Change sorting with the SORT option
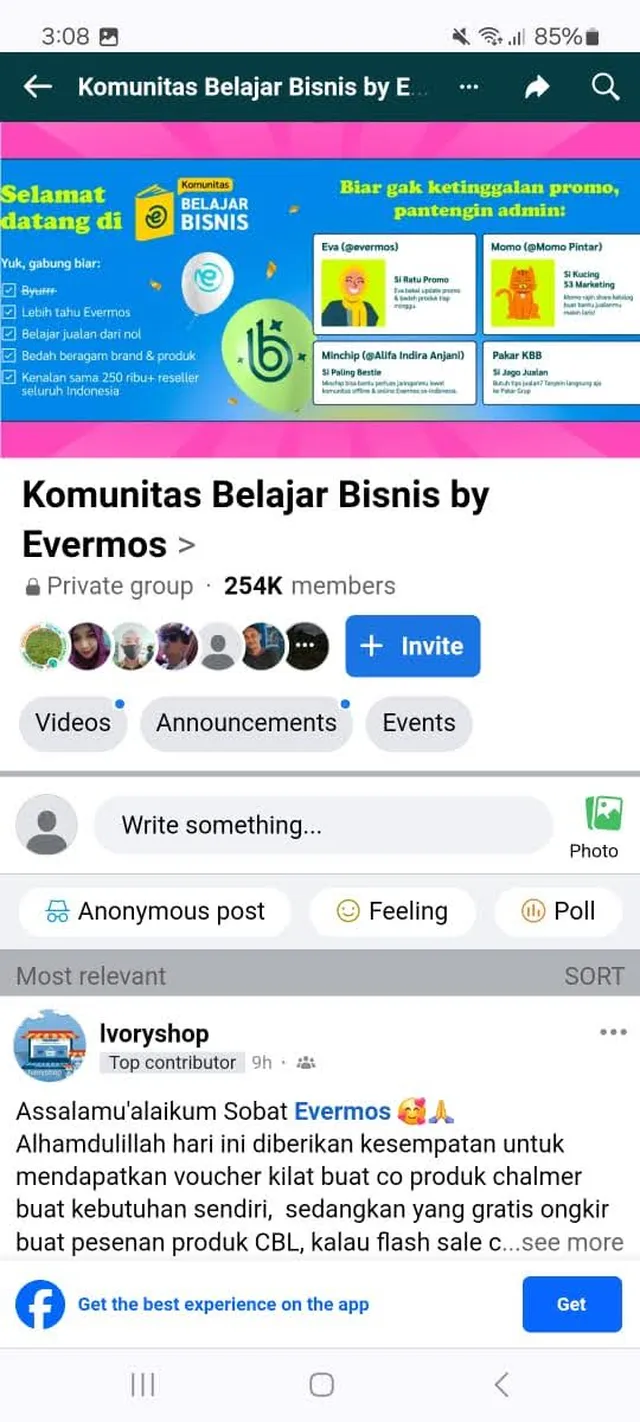The width and height of the screenshot is (640, 1422). [x=594, y=976]
